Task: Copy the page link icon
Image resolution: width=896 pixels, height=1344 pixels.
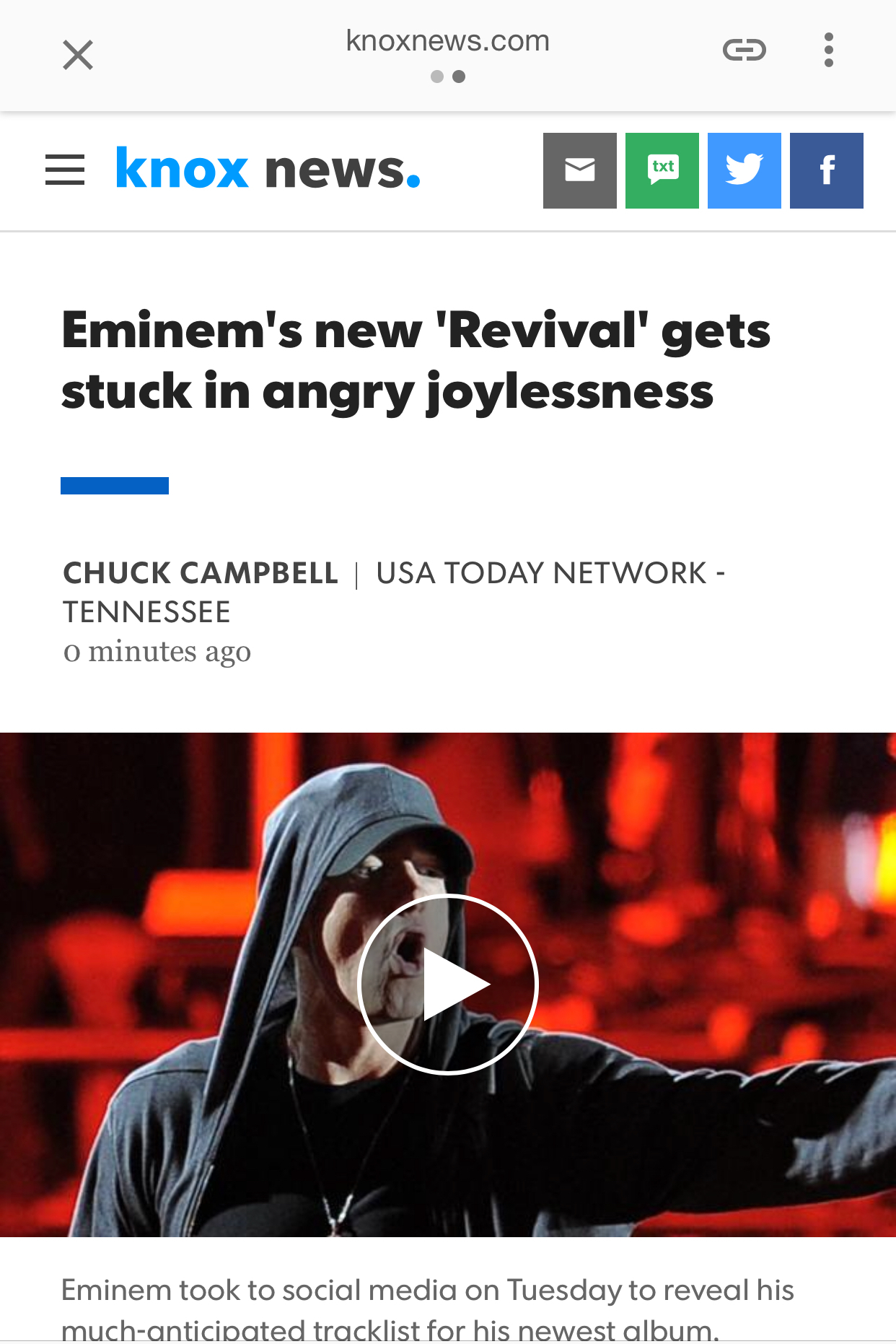Action: [x=744, y=51]
